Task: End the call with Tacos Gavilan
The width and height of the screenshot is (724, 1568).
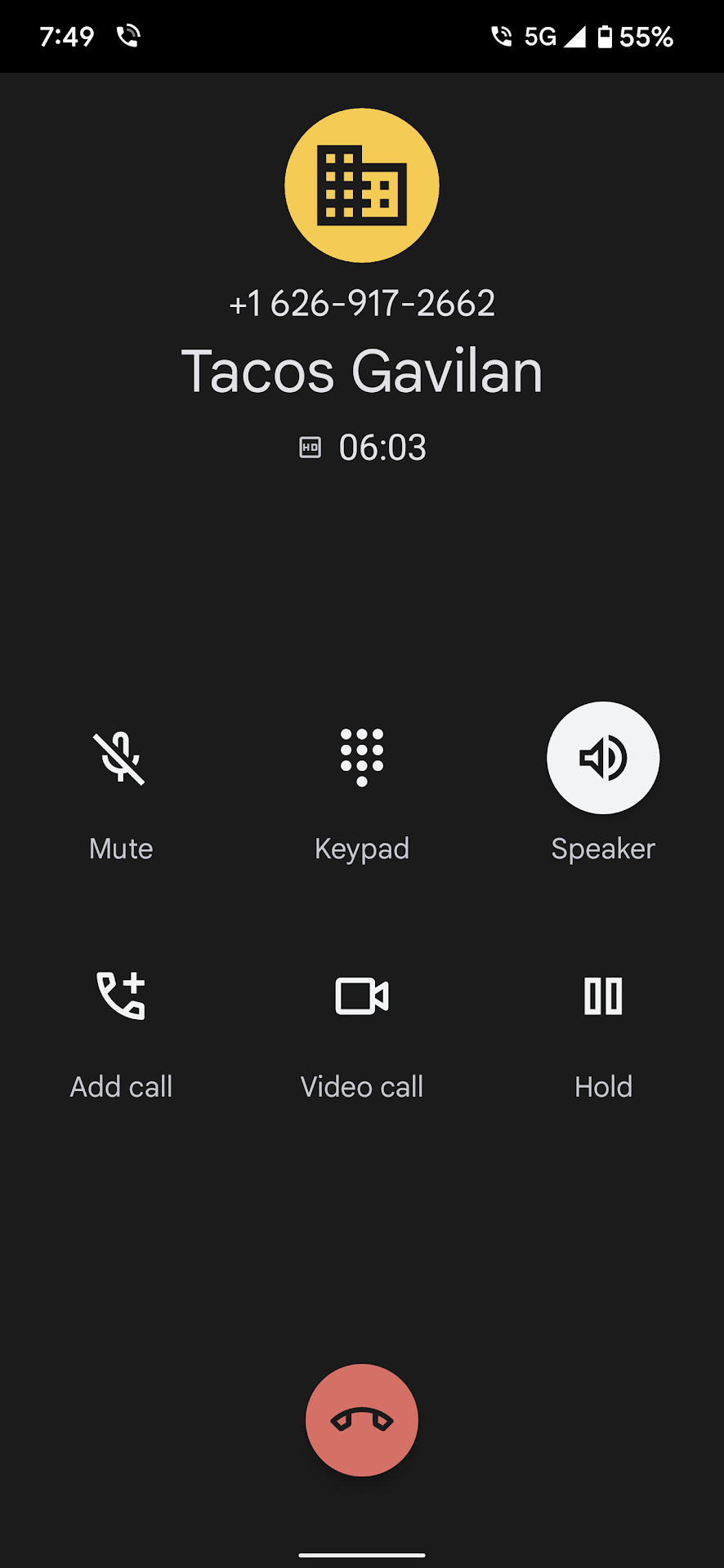Action: (x=362, y=1420)
